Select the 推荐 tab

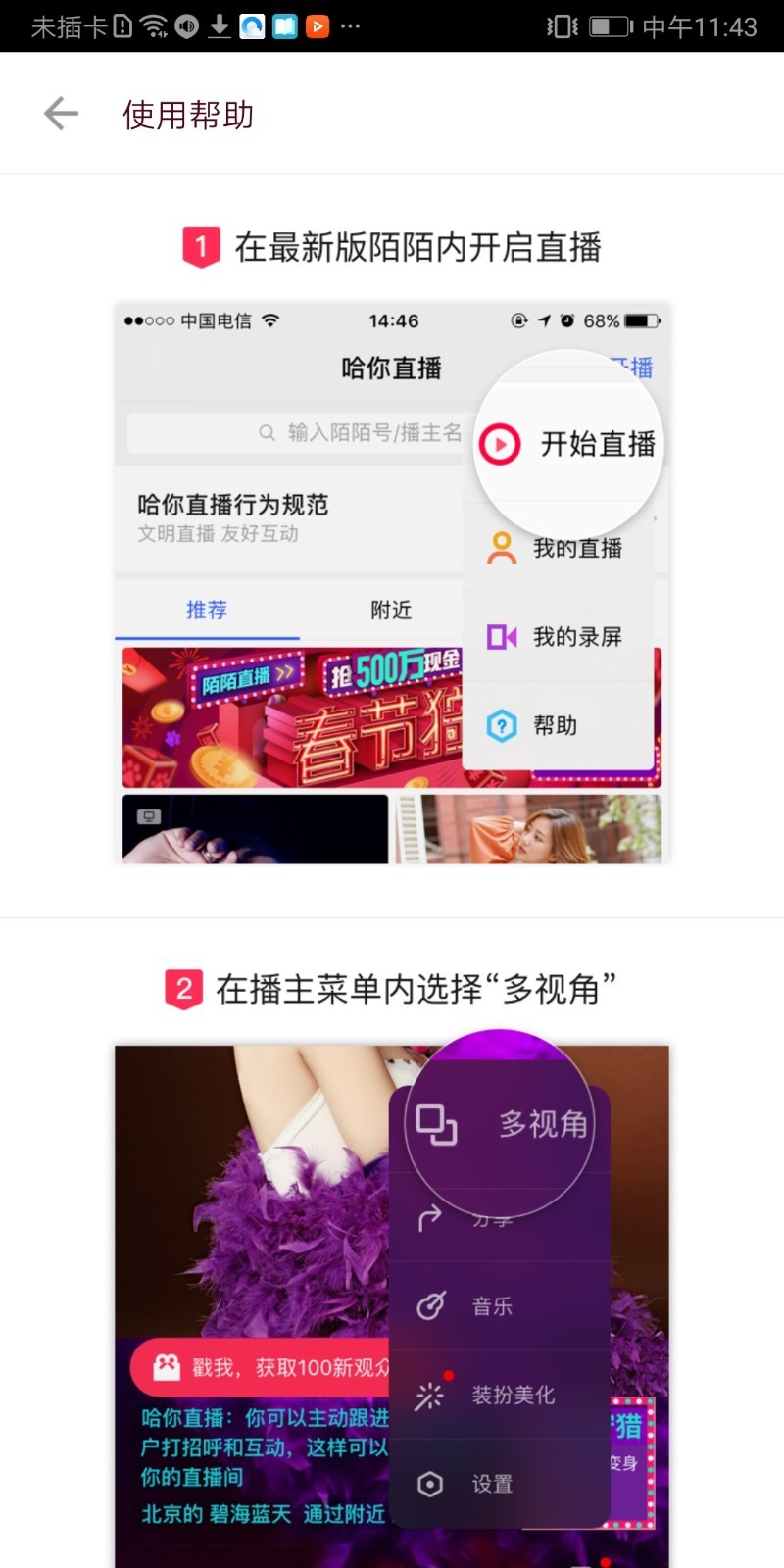(206, 610)
